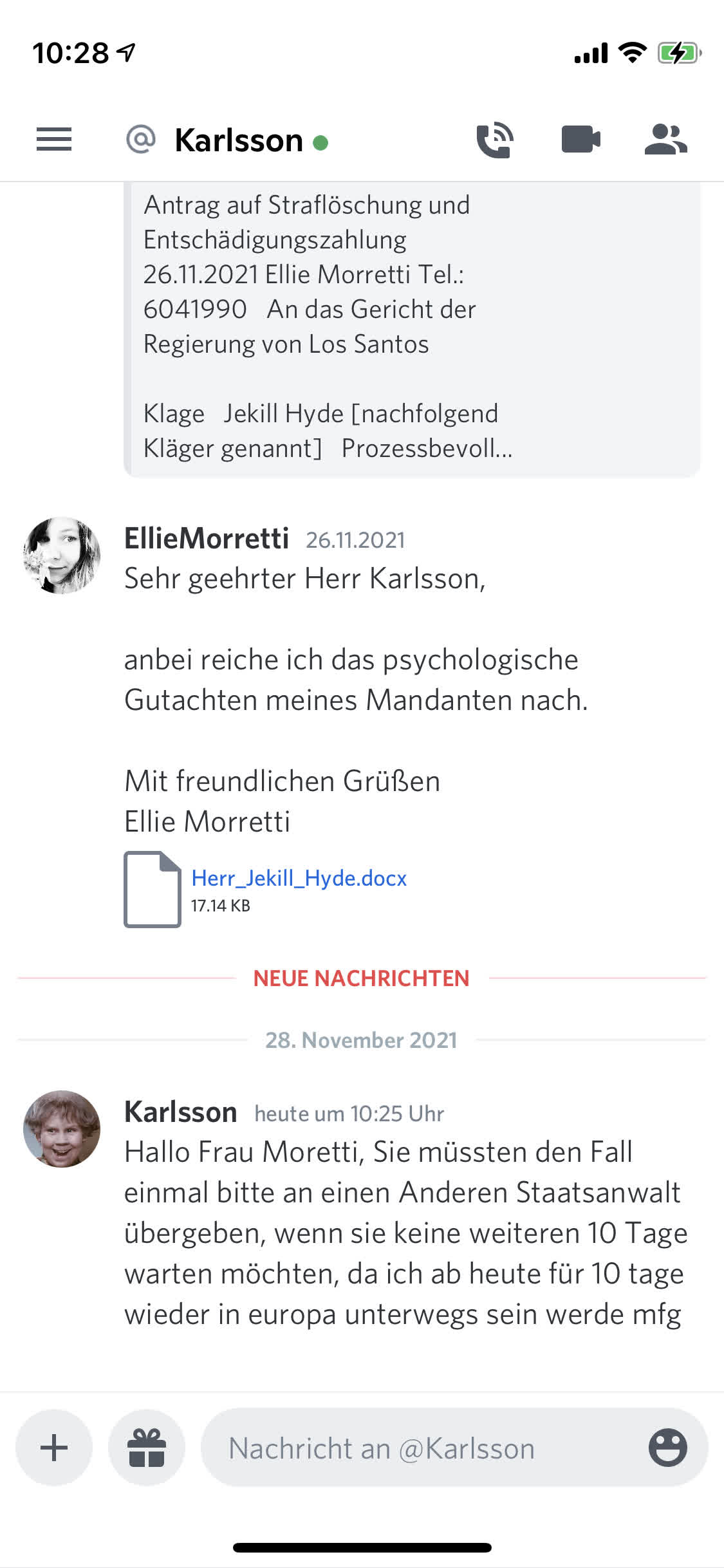Image resolution: width=724 pixels, height=1568 pixels.
Task: Start a voice call with Karlsson
Action: 494,140
